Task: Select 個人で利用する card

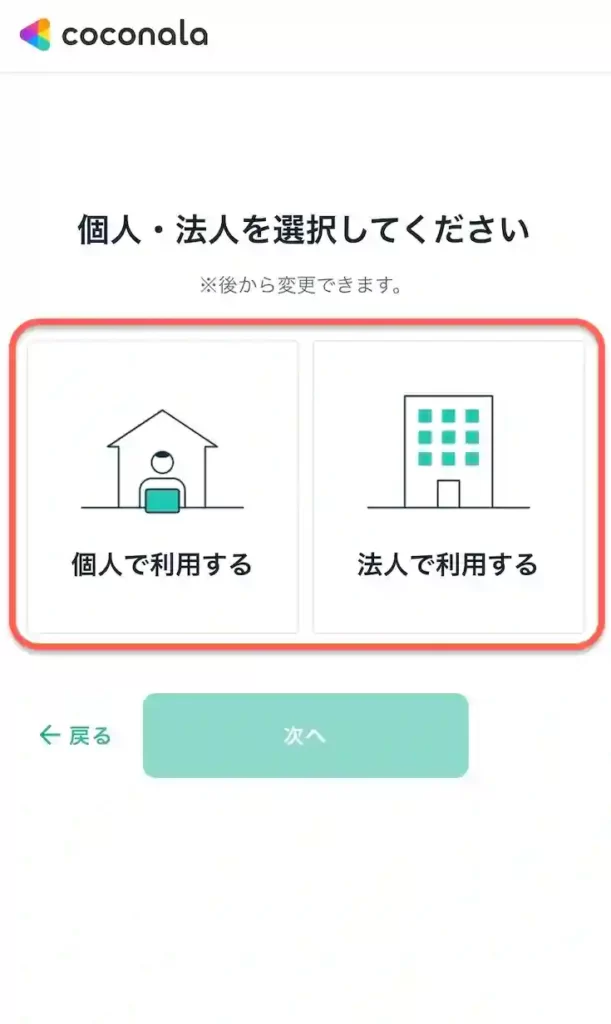Action: pos(163,487)
